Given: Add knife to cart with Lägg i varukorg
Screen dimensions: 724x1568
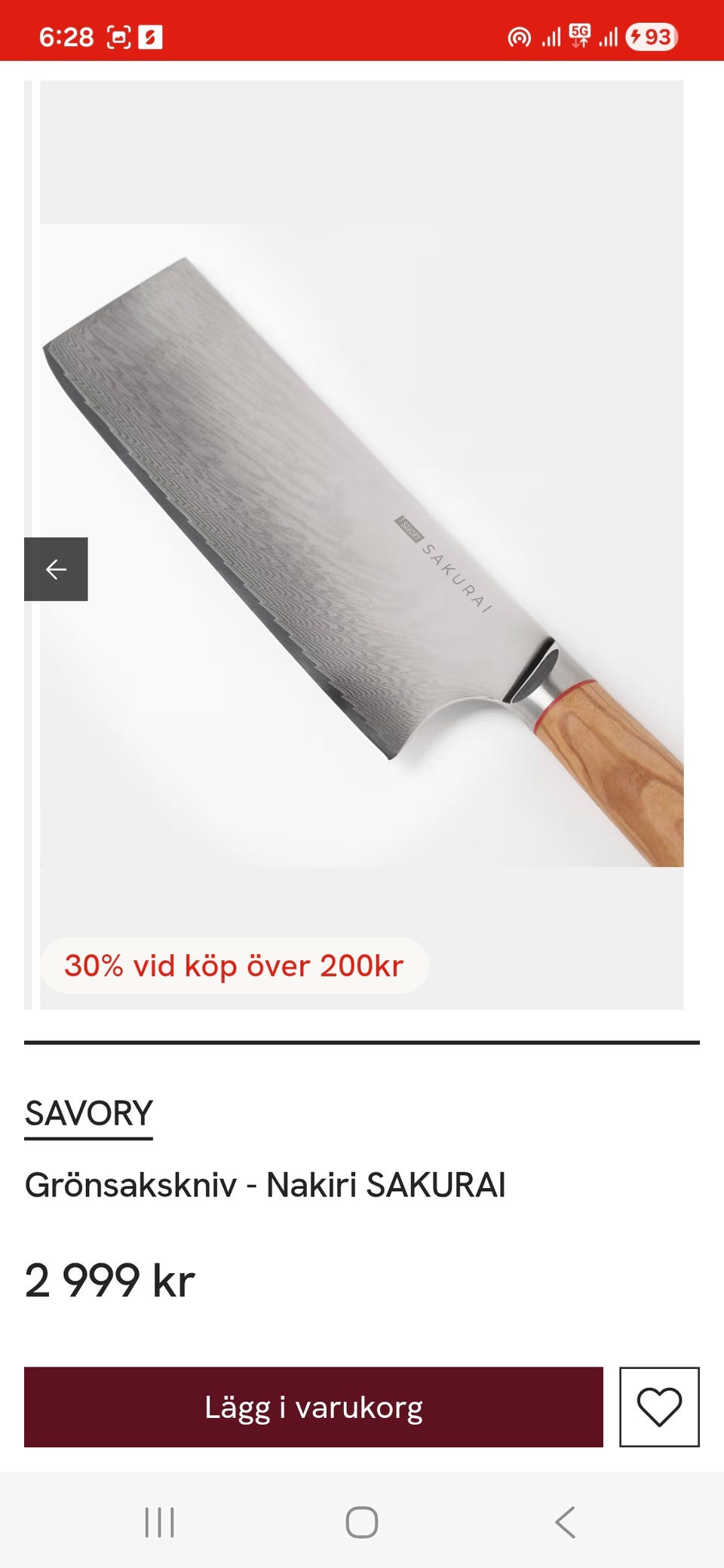Looking at the screenshot, I should pyautogui.click(x=313, y=1407).
